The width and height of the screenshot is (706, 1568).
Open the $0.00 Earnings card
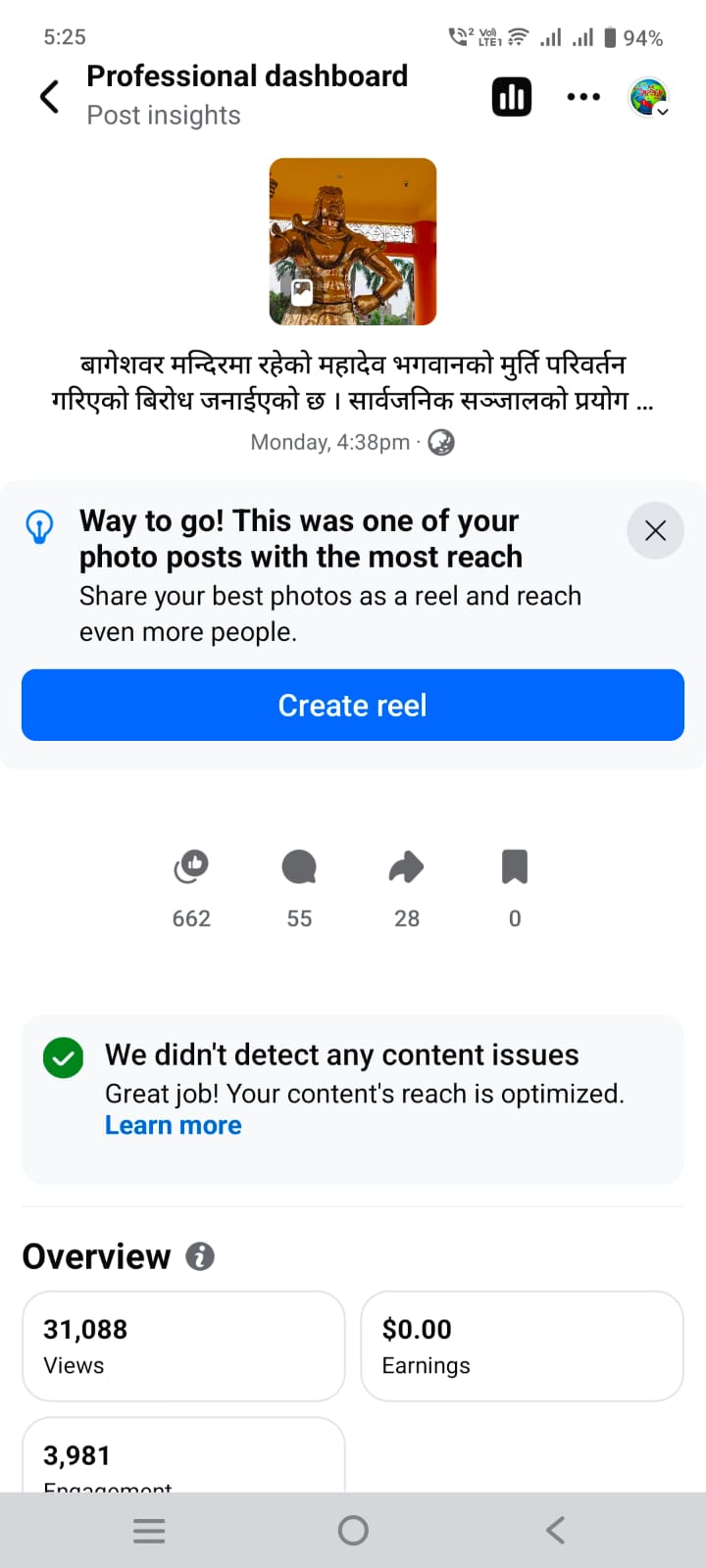click(x=522, y=1346)
